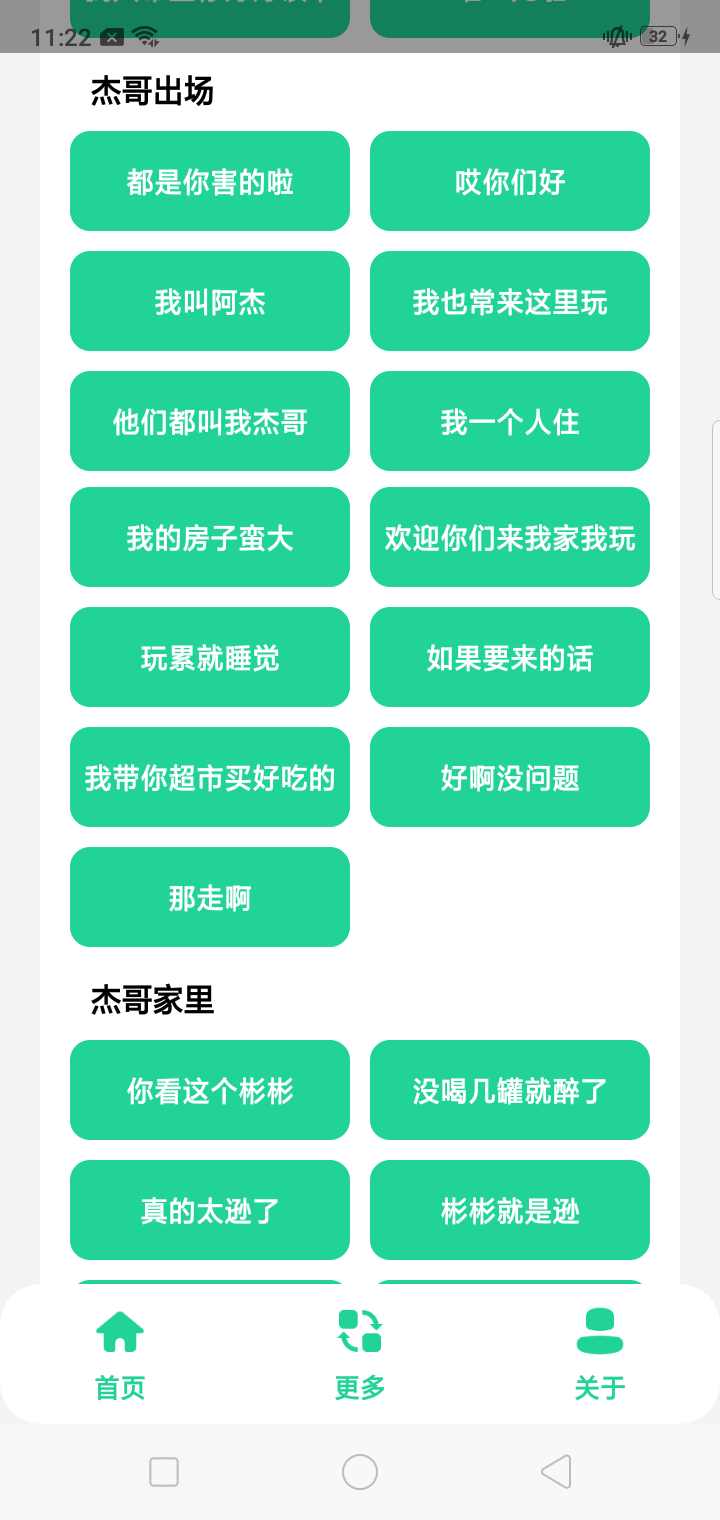720x1520 pixels.
Task: Tap the refresh-style 更多 (More) icon
Action: click(x=359, y=1332)
